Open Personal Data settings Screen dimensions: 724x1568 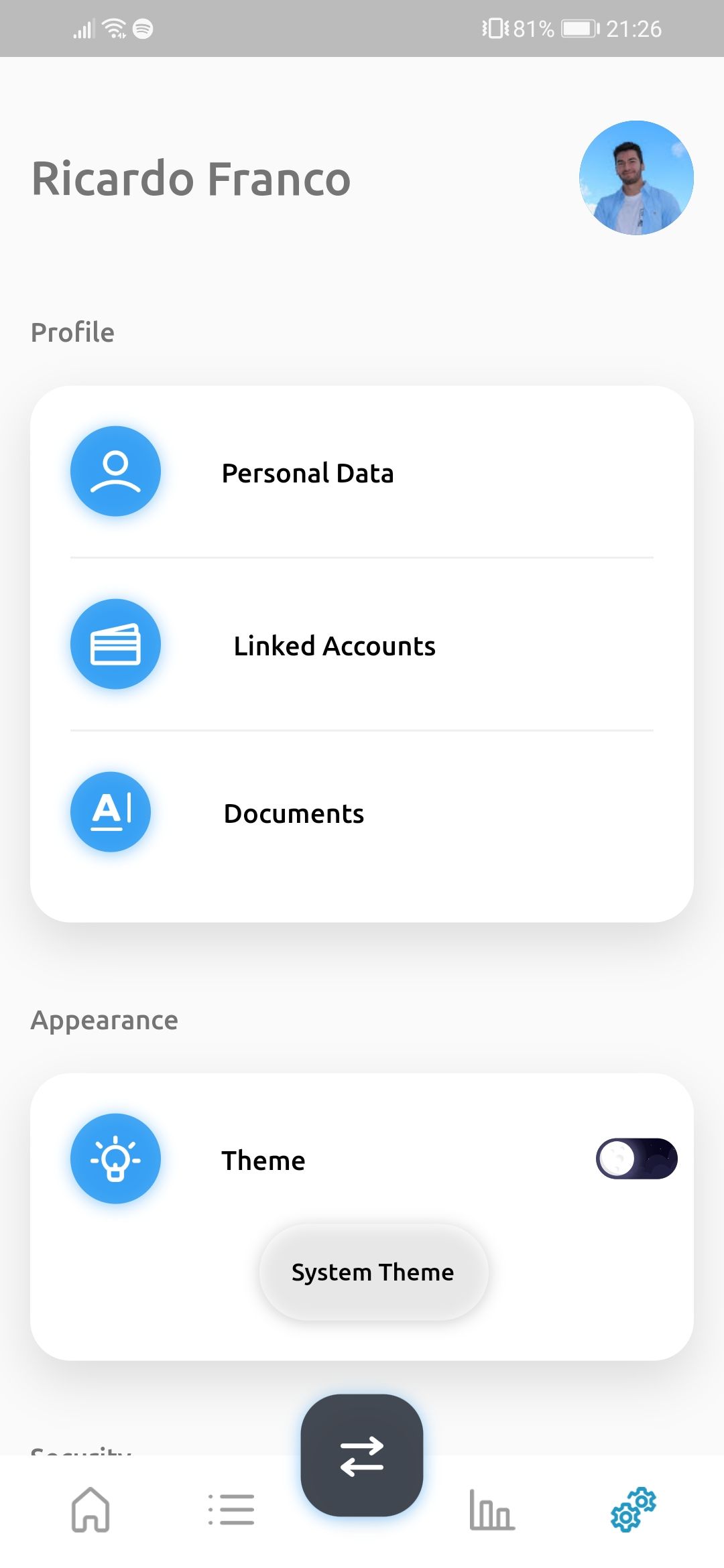[x=308, y=473]
